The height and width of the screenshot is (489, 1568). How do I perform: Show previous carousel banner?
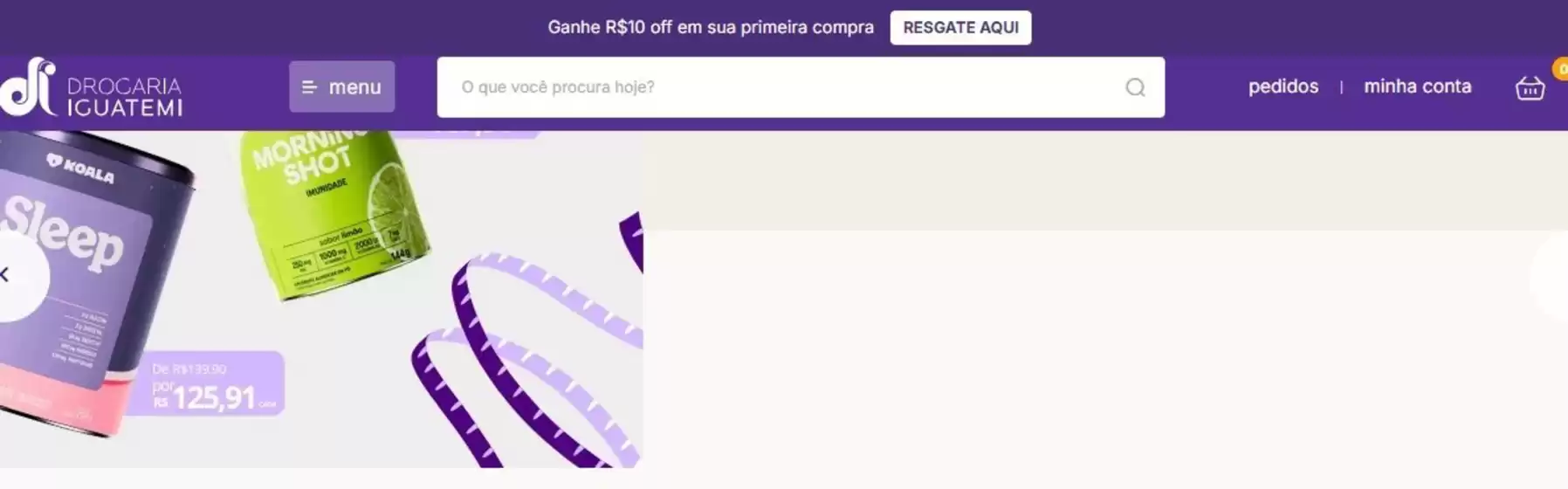(10, 274)
